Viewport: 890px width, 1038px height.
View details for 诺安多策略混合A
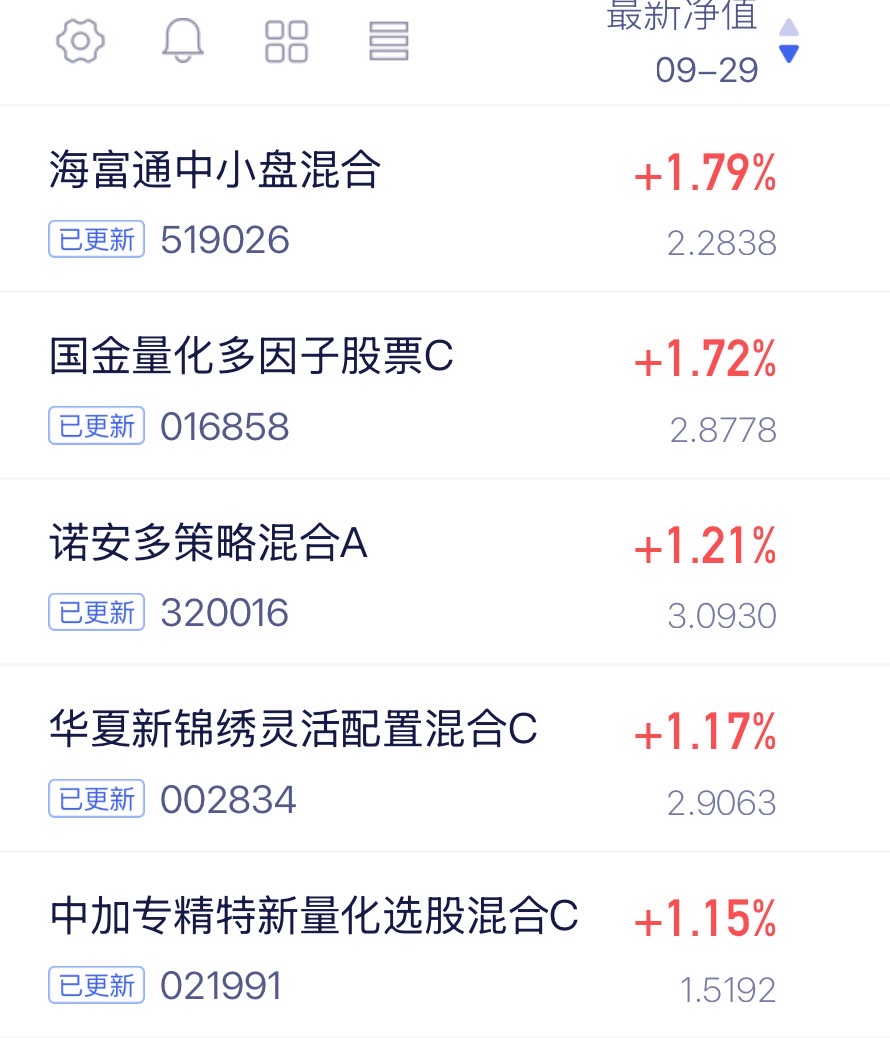point(208,544)
